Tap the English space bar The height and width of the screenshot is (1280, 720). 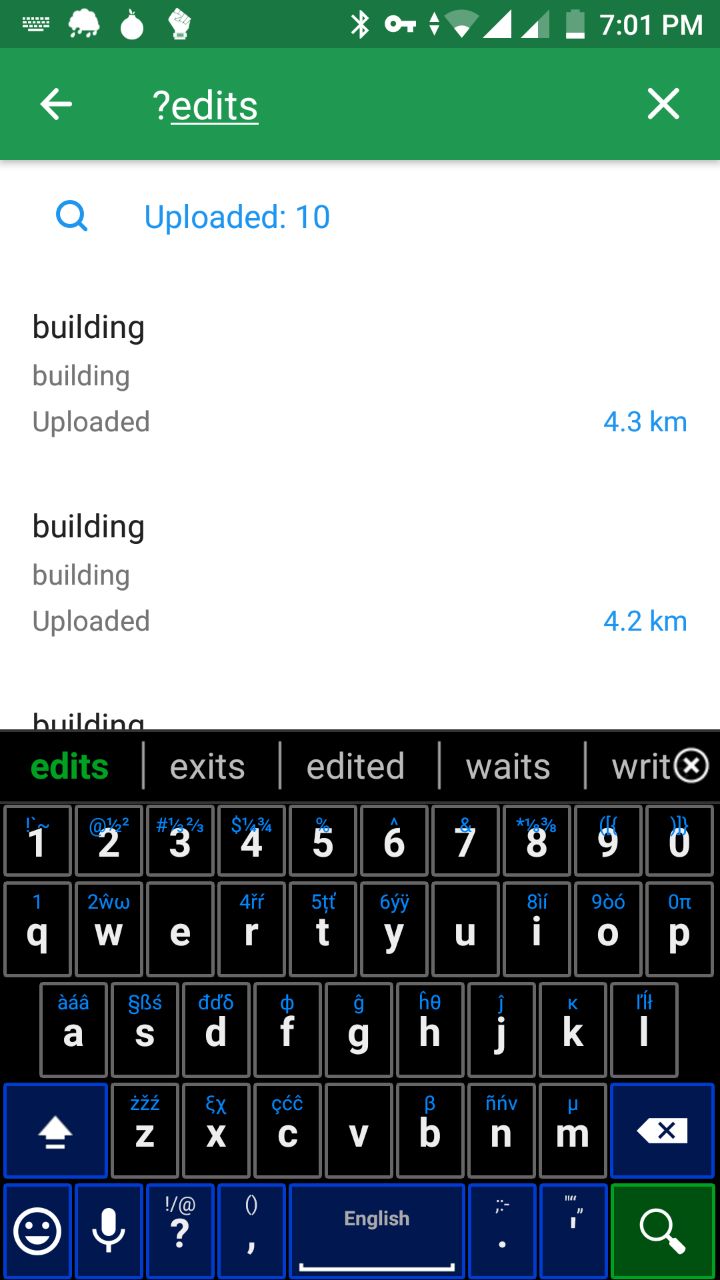(377, 1231)
